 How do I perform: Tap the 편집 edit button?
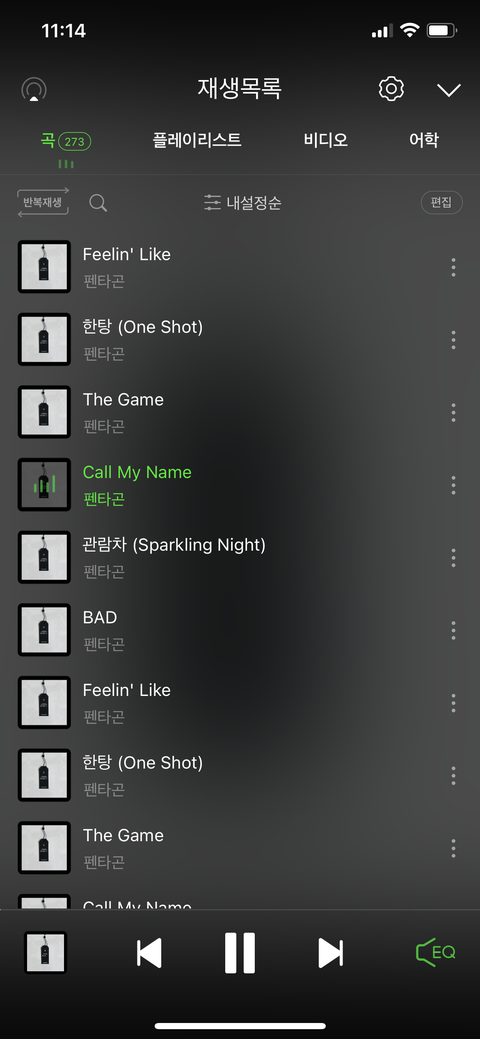click(442, 203)
